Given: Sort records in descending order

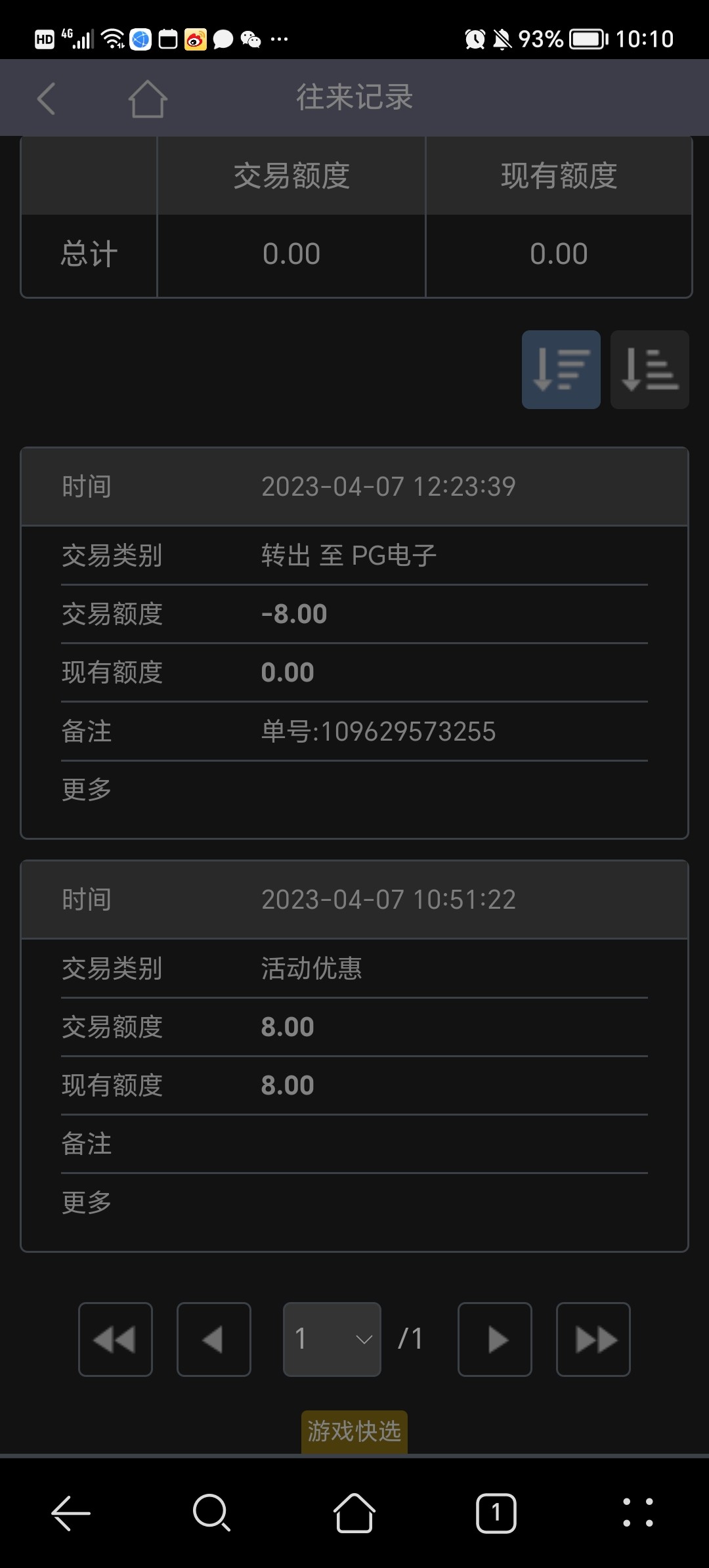Looking at the screenshot, I should pyautogui.click(x=561, y=370).
